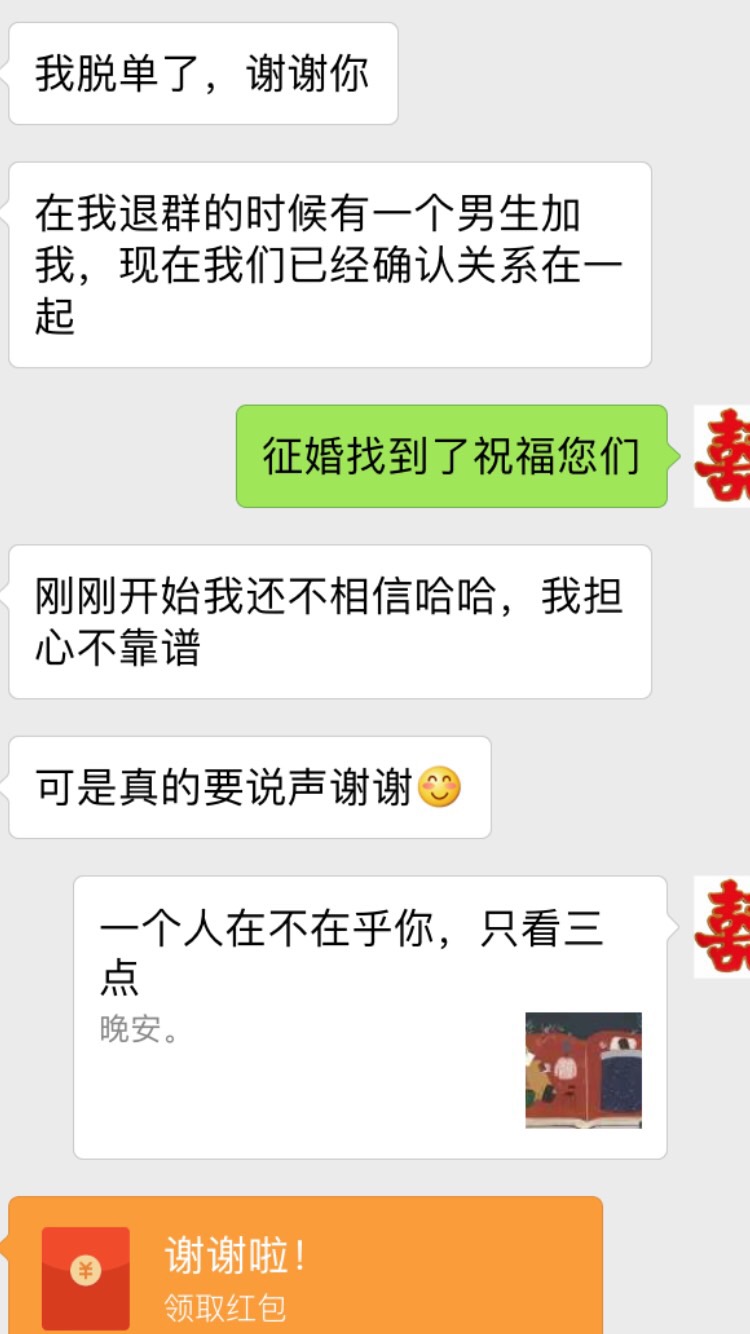
Task: Open the shared article 一个人在不在乎你，只看三点
Action: tap(370, 1016)
